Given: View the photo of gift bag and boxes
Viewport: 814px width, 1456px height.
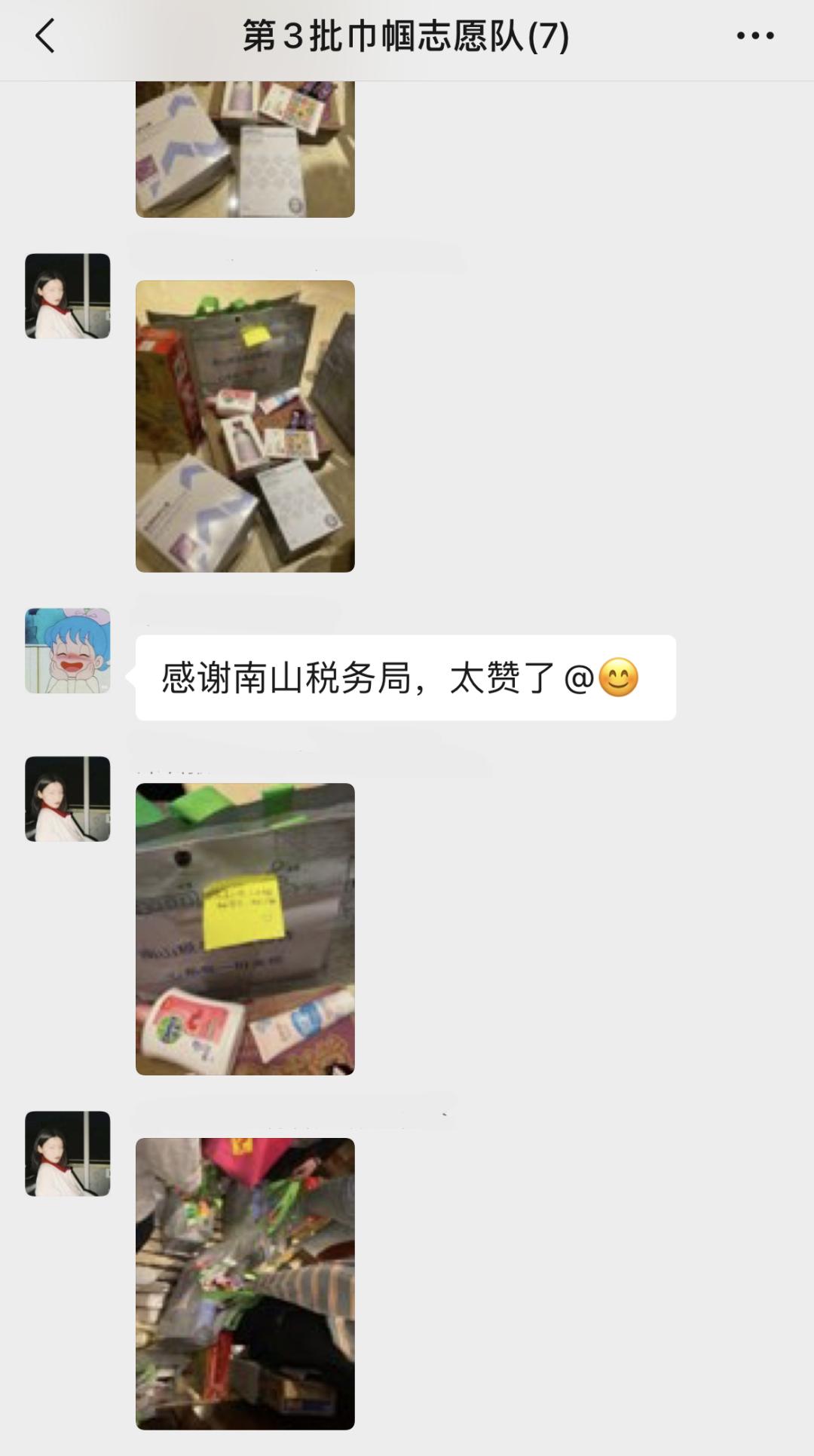Looking at the screenshot, I should pyautogui.click(x=245, y=426).
